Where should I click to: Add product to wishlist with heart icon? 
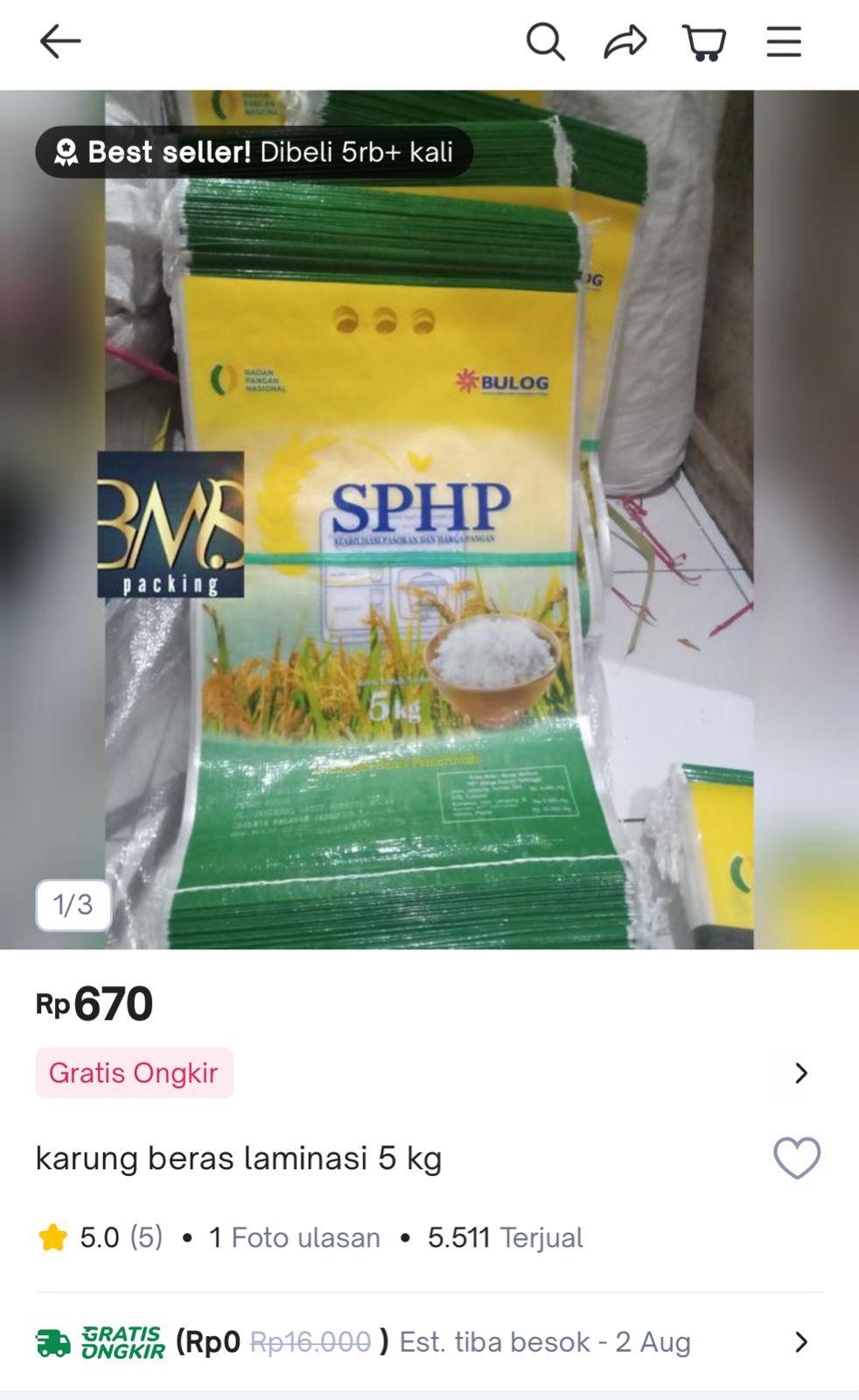pos(797,1158)
